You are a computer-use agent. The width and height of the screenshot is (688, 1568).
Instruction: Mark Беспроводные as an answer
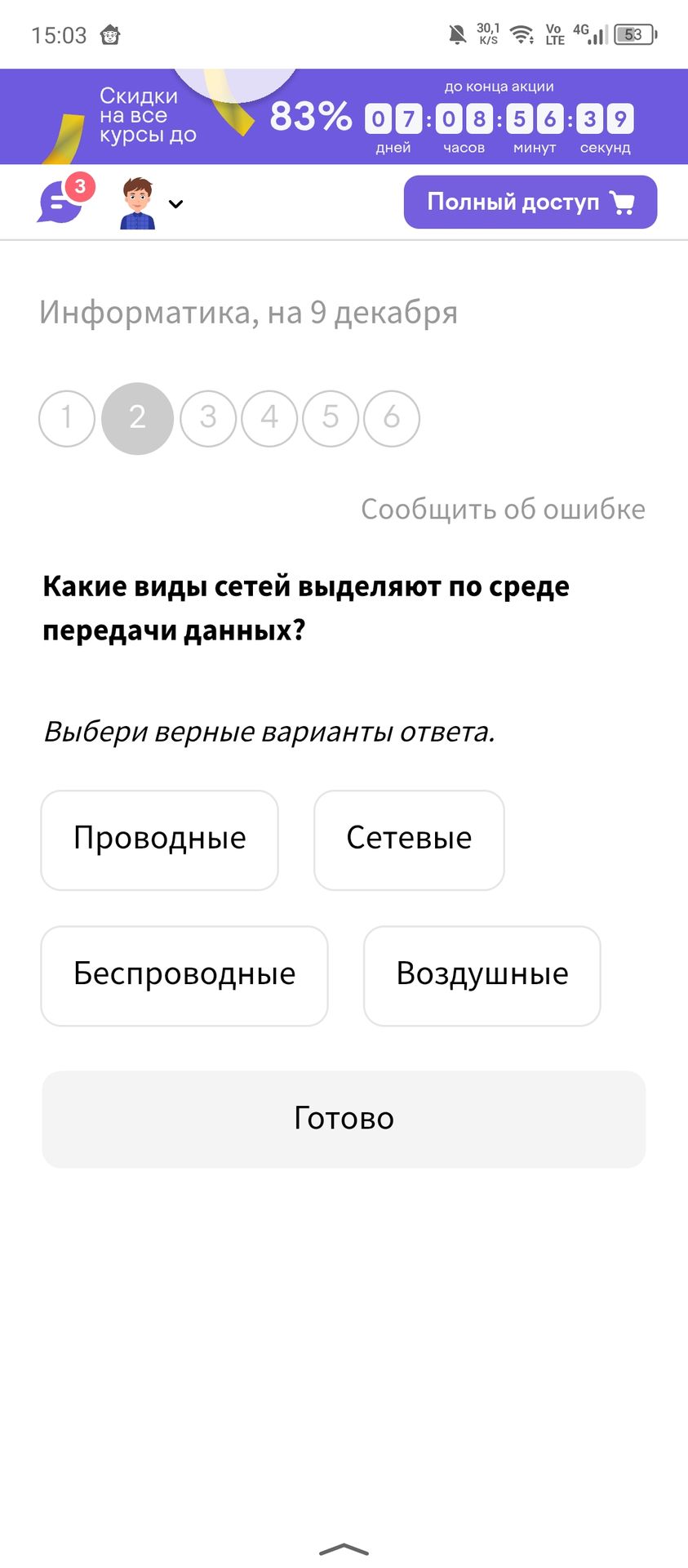pyautogui.click(x=184, y=975)
